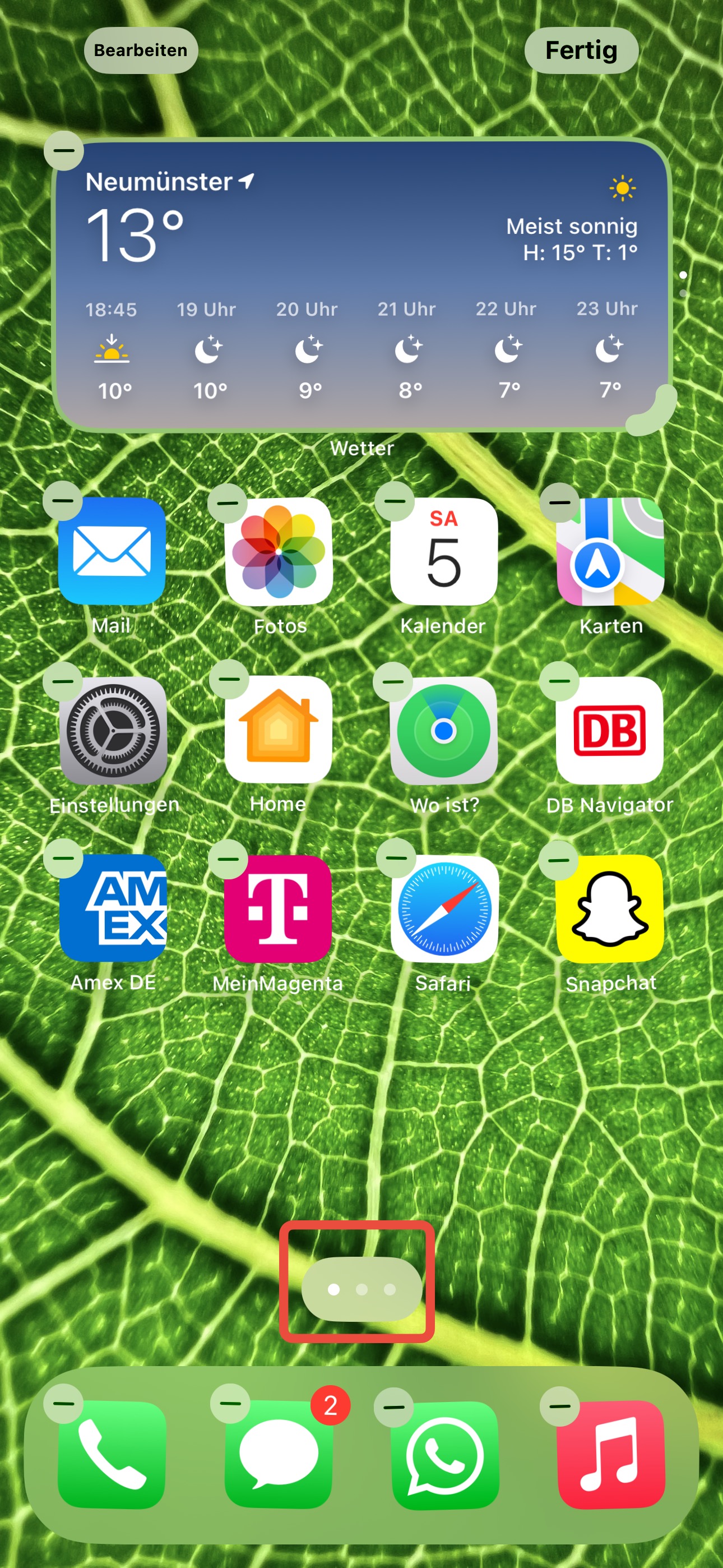Open the Amex DE app
723x1568 pixels.
click(x=113, y=907)
